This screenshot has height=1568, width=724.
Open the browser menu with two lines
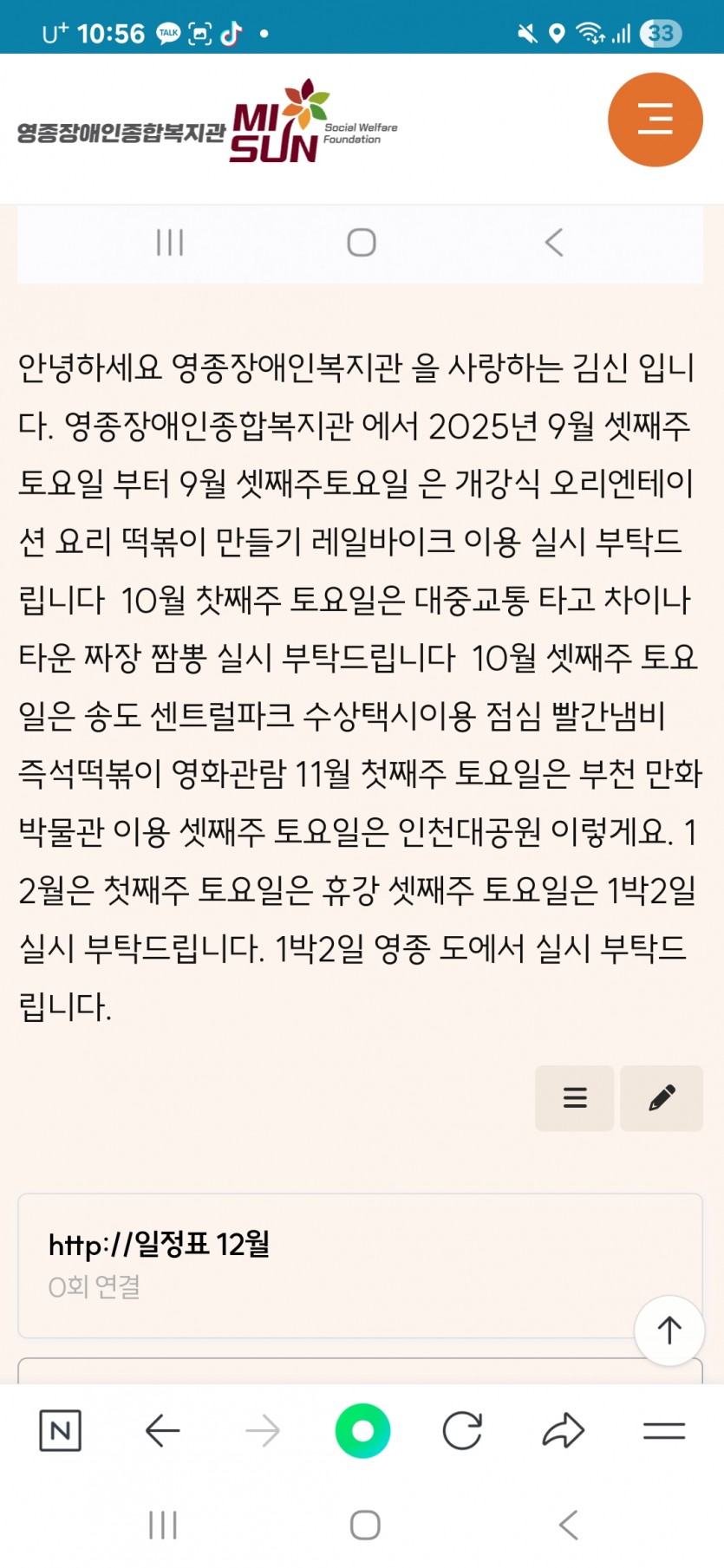(663, 1430)
